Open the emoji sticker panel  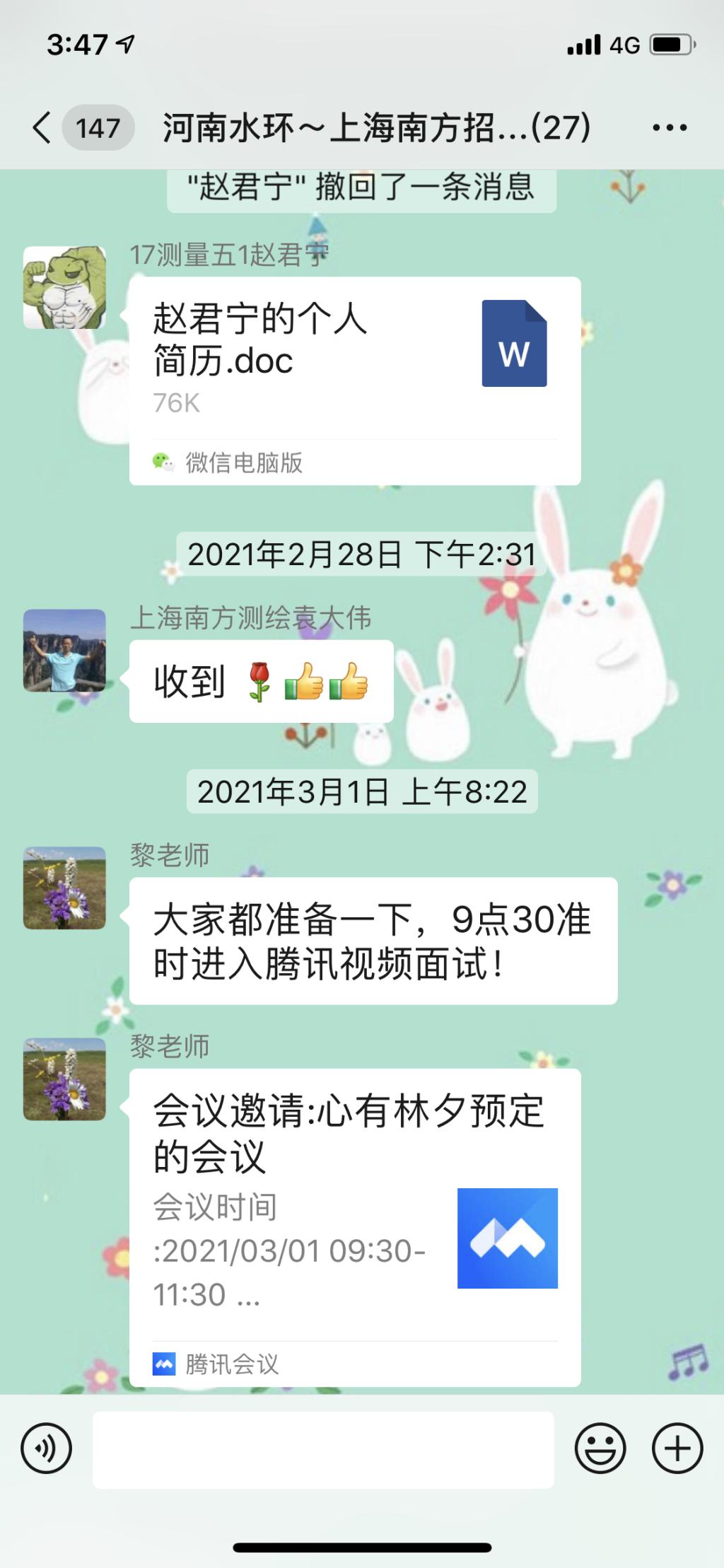coord(600,1448)
